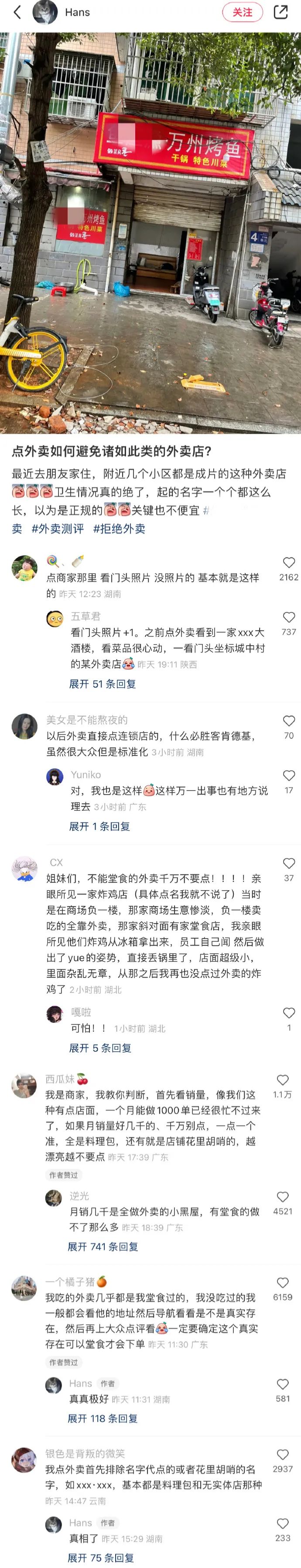Expand 75 replies under Hans's 真相了 reply
Screen dimensions: 301x1568
[x=100, y=1557]
